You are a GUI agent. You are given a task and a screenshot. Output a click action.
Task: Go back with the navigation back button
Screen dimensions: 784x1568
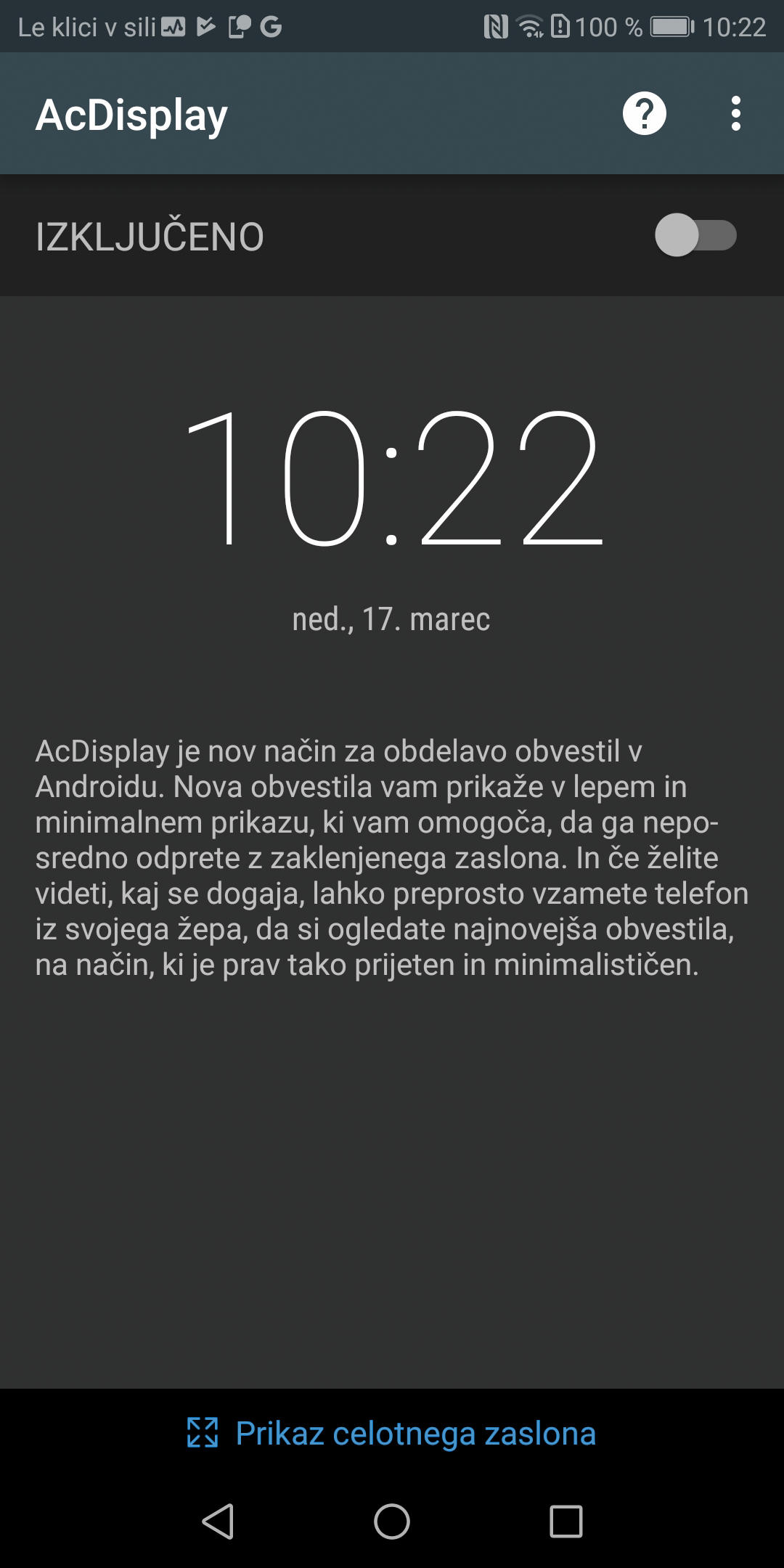[x=218, y=1521]
